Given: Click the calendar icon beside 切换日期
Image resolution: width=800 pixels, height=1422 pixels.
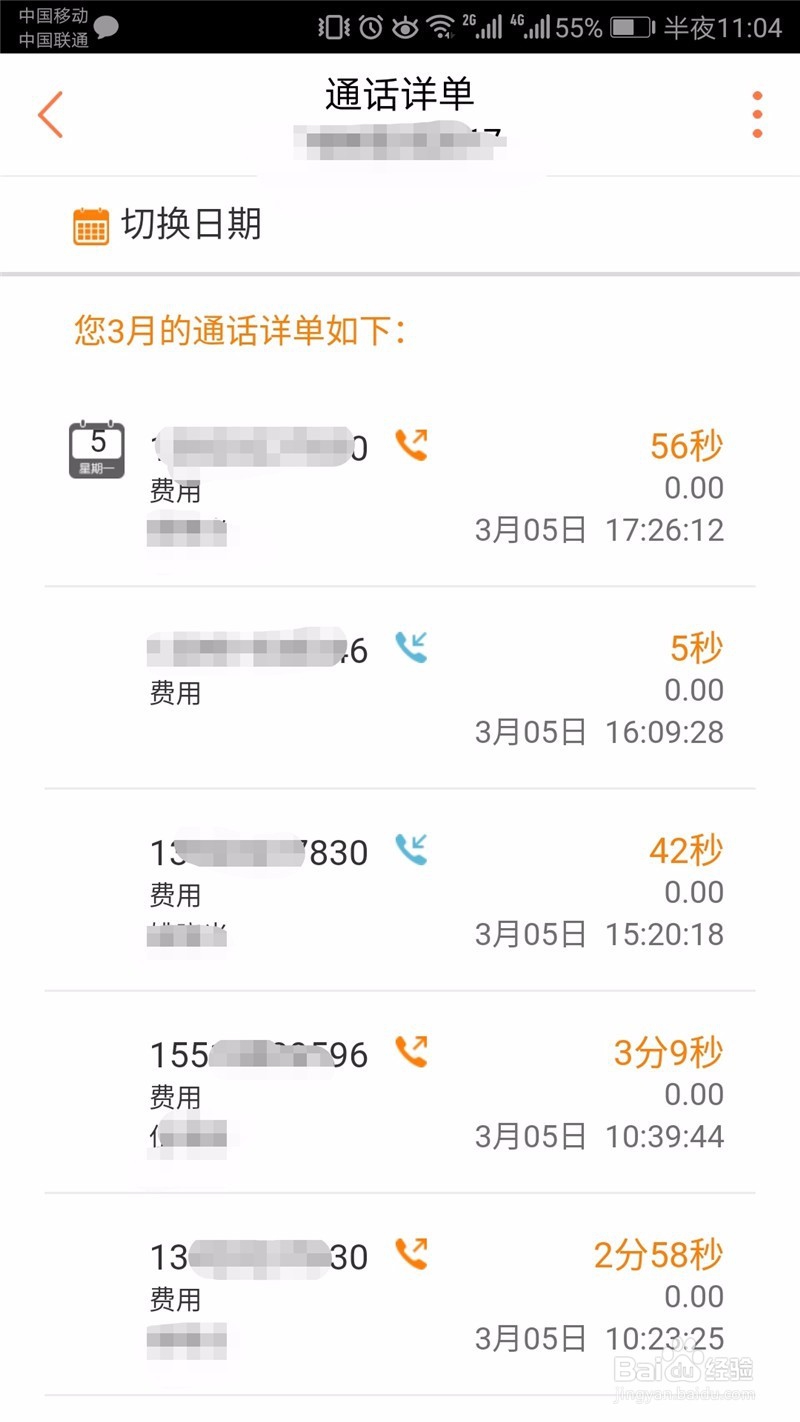Looking at the screenshot, I should pyautogui.click(x=90, y=226).
